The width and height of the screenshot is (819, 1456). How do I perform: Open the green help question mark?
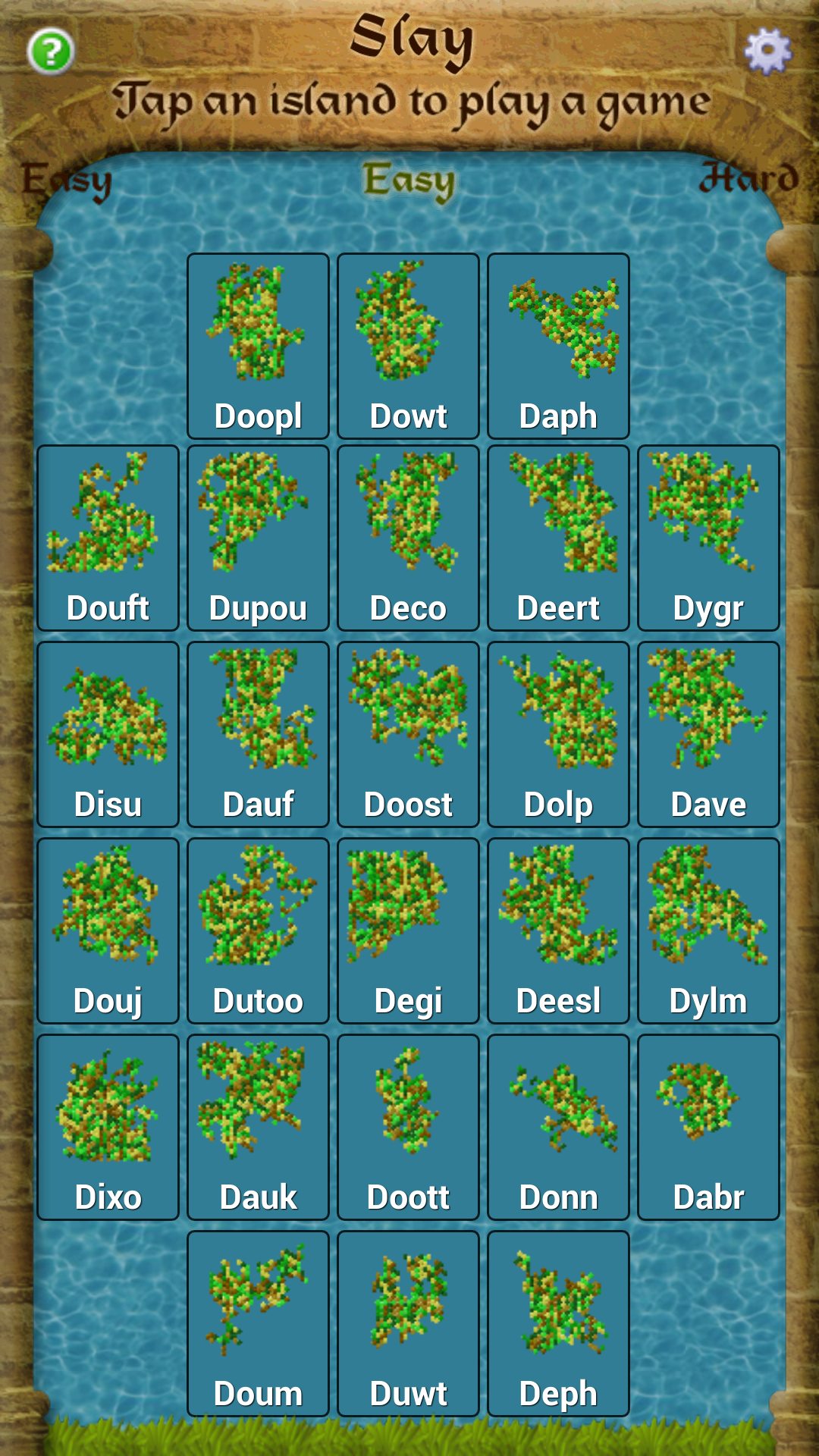[x=51, y=52]
